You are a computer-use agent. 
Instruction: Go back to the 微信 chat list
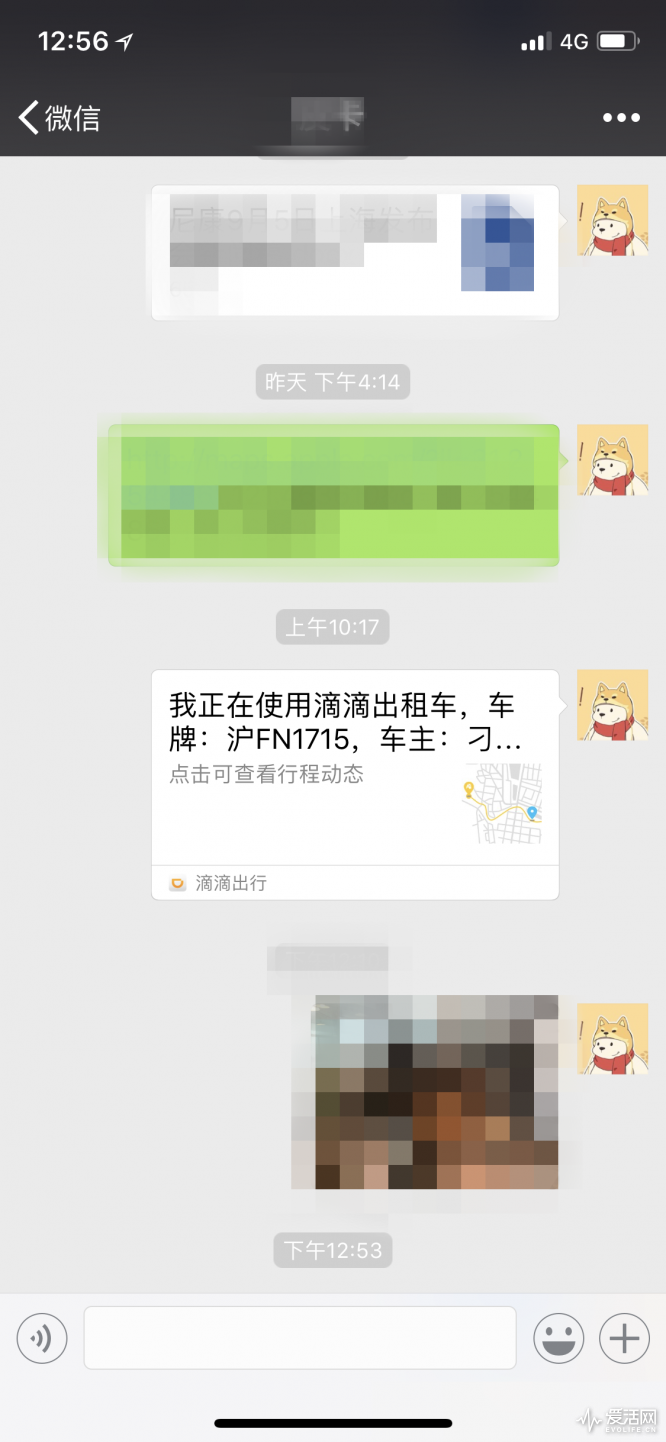tap(60, 118)
